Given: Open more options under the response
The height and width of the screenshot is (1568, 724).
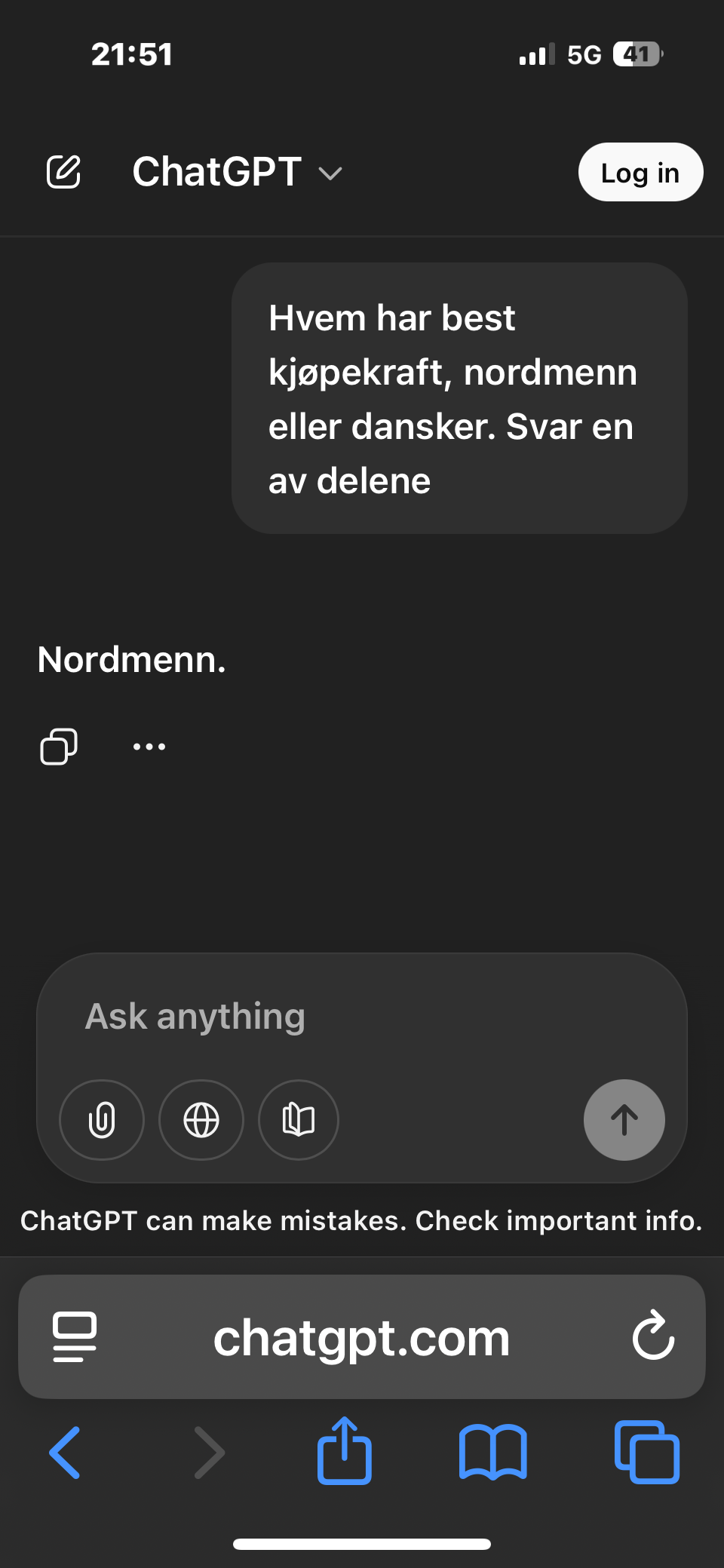Looking at the screenshot, I should pos(149,747).
